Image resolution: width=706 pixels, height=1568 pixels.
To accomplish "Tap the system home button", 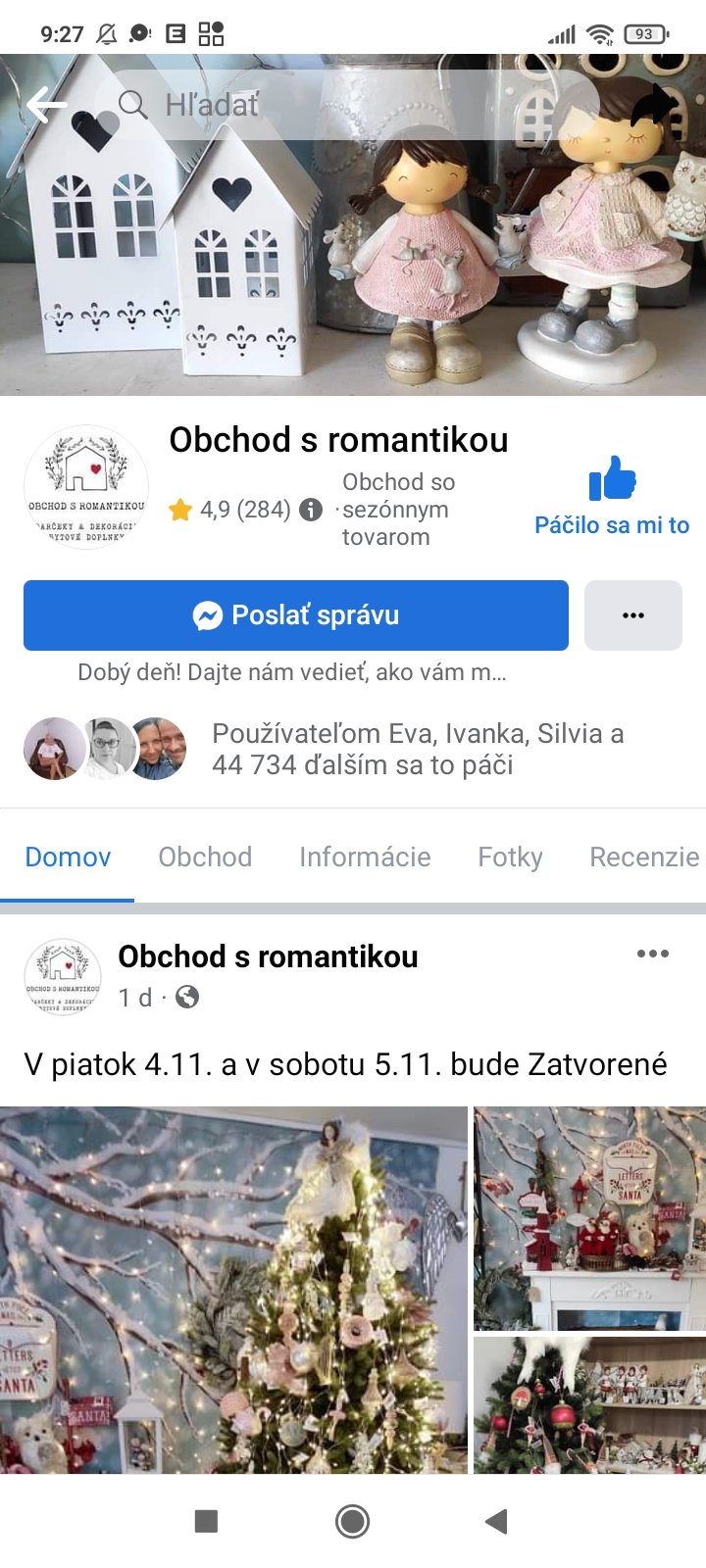I will pyautogui.click(x=353, y=1521).
